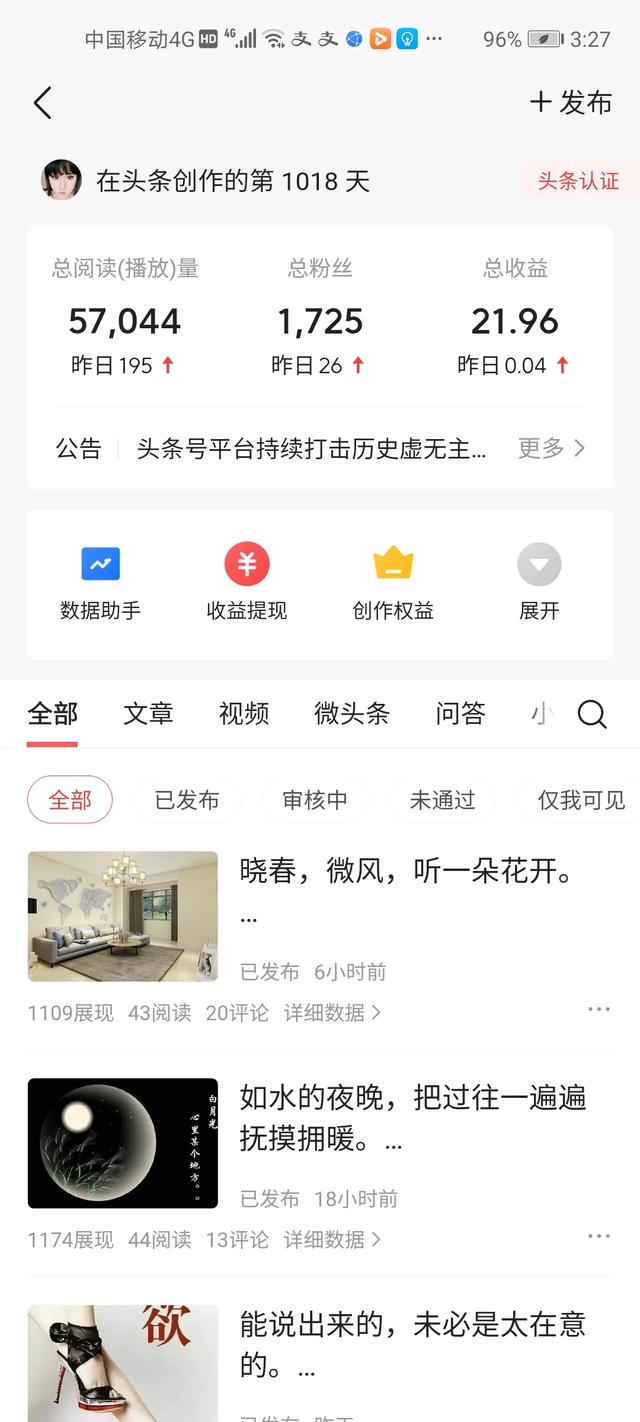Filter by 已发布 chip
Viewport: 640px width, 1422px height.
click(187, 800)
